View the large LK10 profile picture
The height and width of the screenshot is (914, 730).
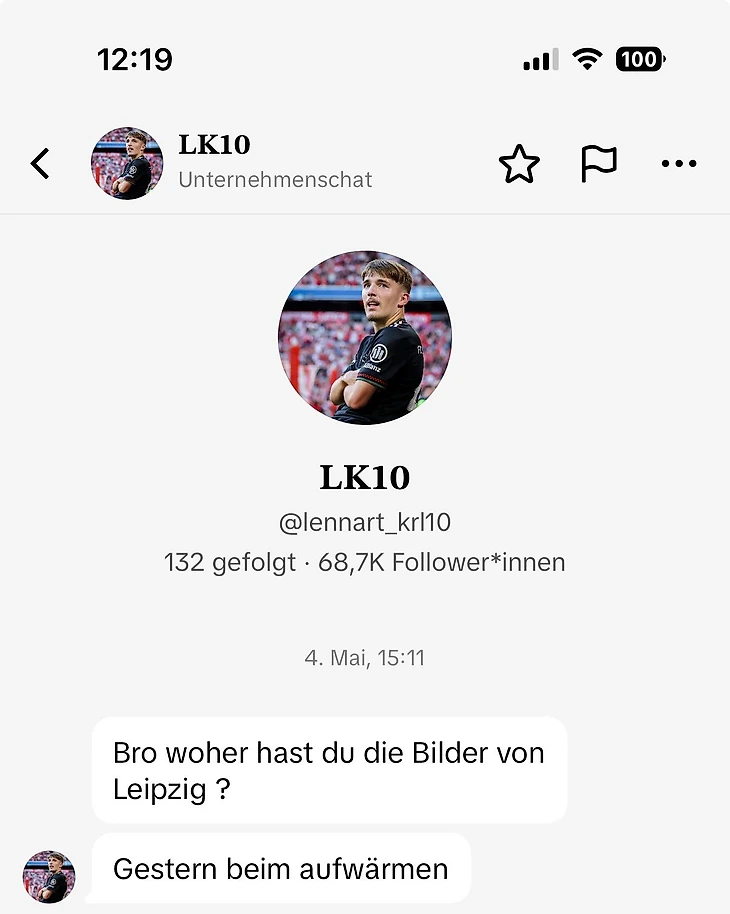coord(365,338)
